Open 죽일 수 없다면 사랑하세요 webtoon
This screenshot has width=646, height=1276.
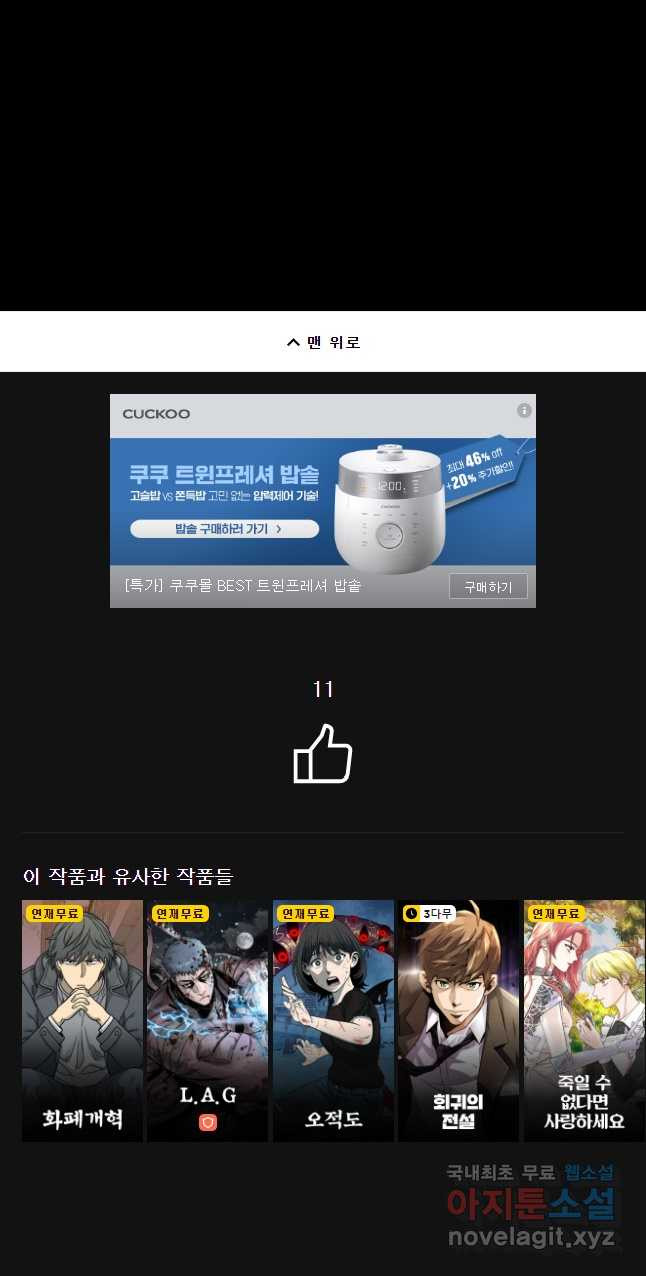click(x=584, y=1020)
